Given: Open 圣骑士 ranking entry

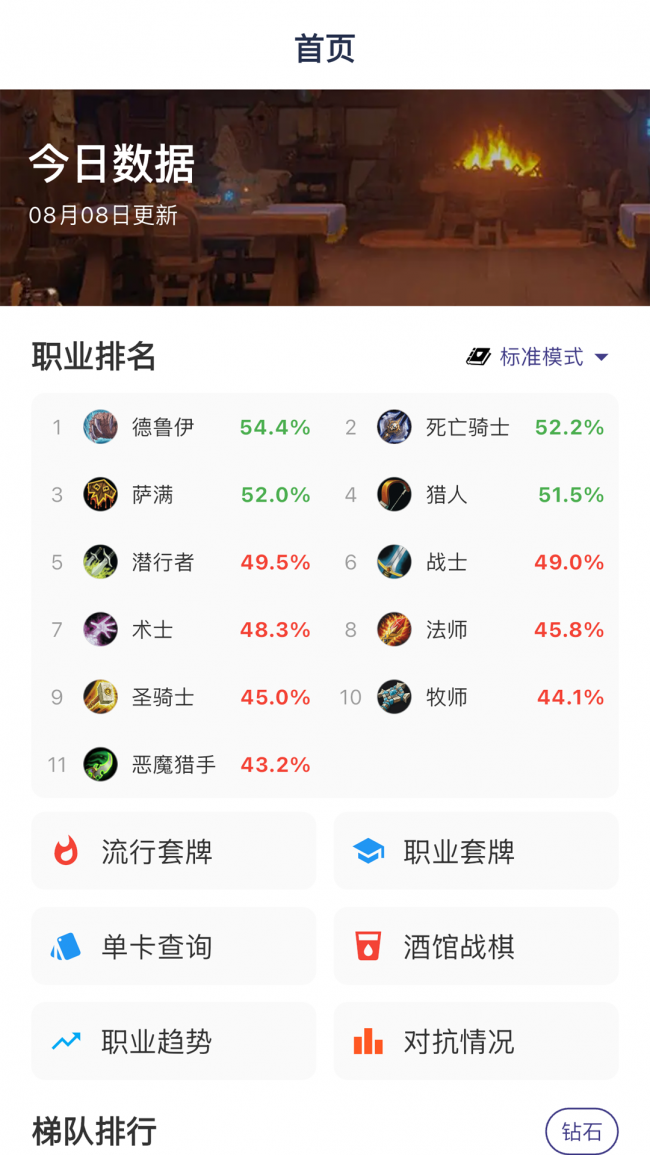Looking at the screenshot, I should [180, 697].
